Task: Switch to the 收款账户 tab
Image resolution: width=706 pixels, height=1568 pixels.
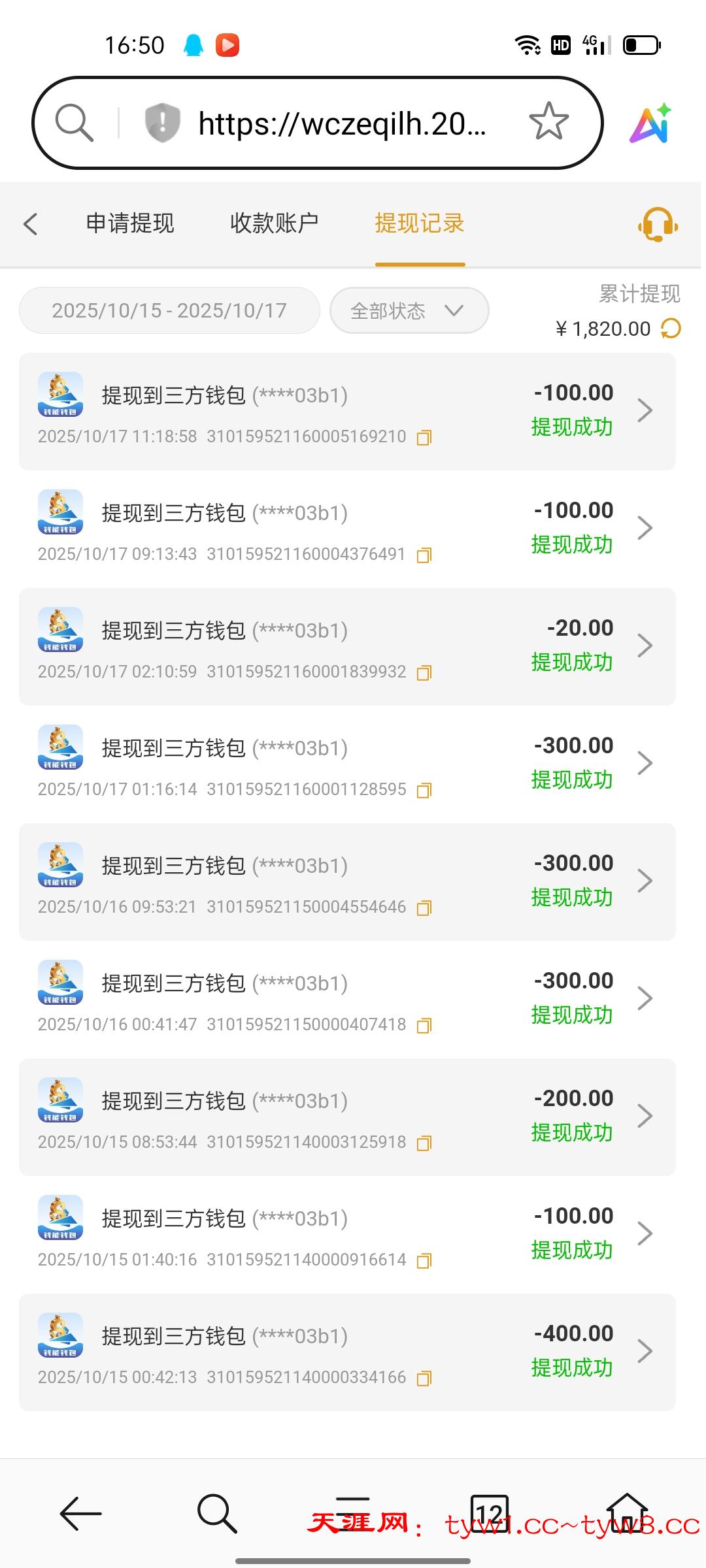Action: pos(275,223)
